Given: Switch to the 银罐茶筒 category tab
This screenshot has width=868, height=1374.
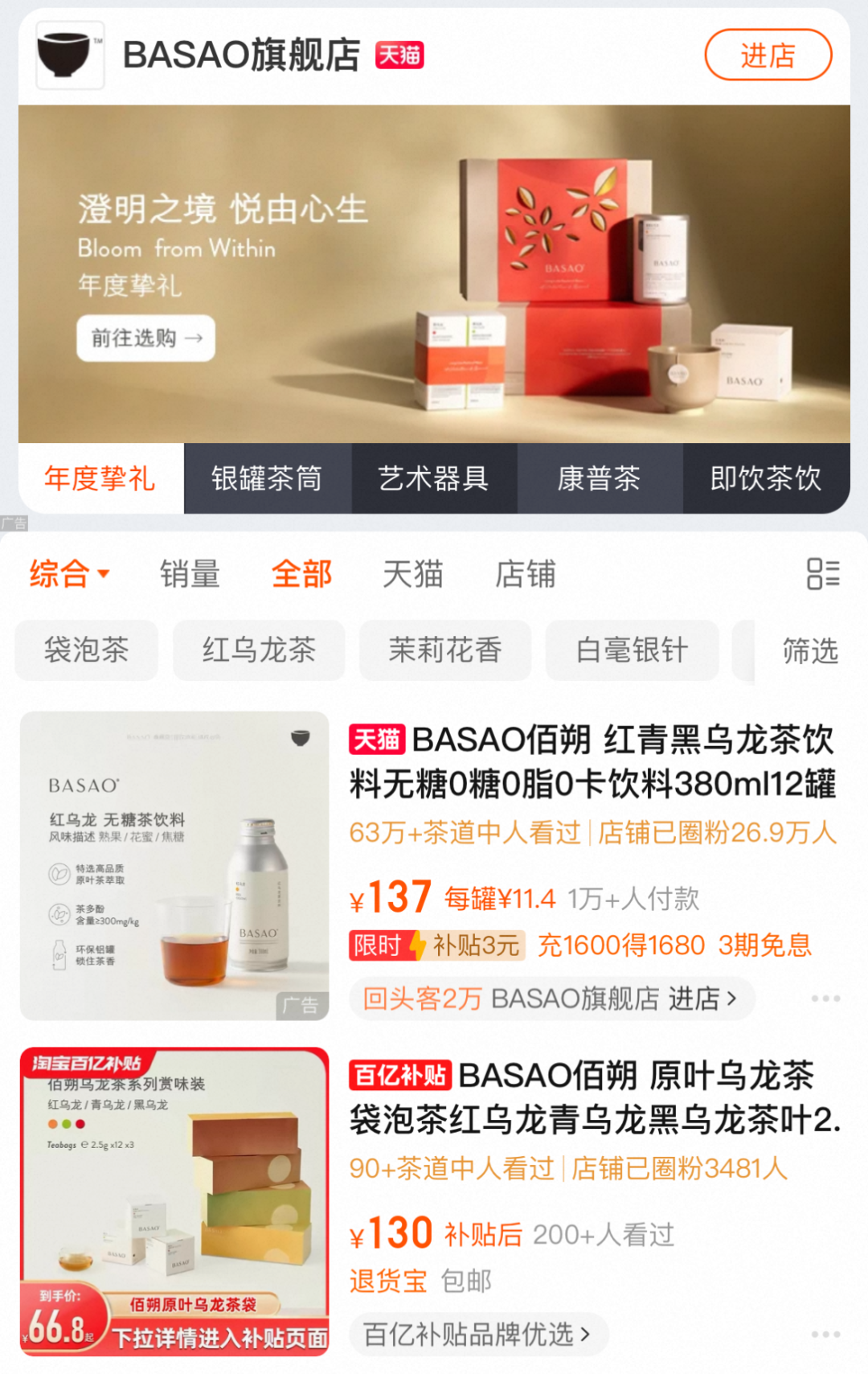Looking at the screenshot, I should (x=266, y=478).
